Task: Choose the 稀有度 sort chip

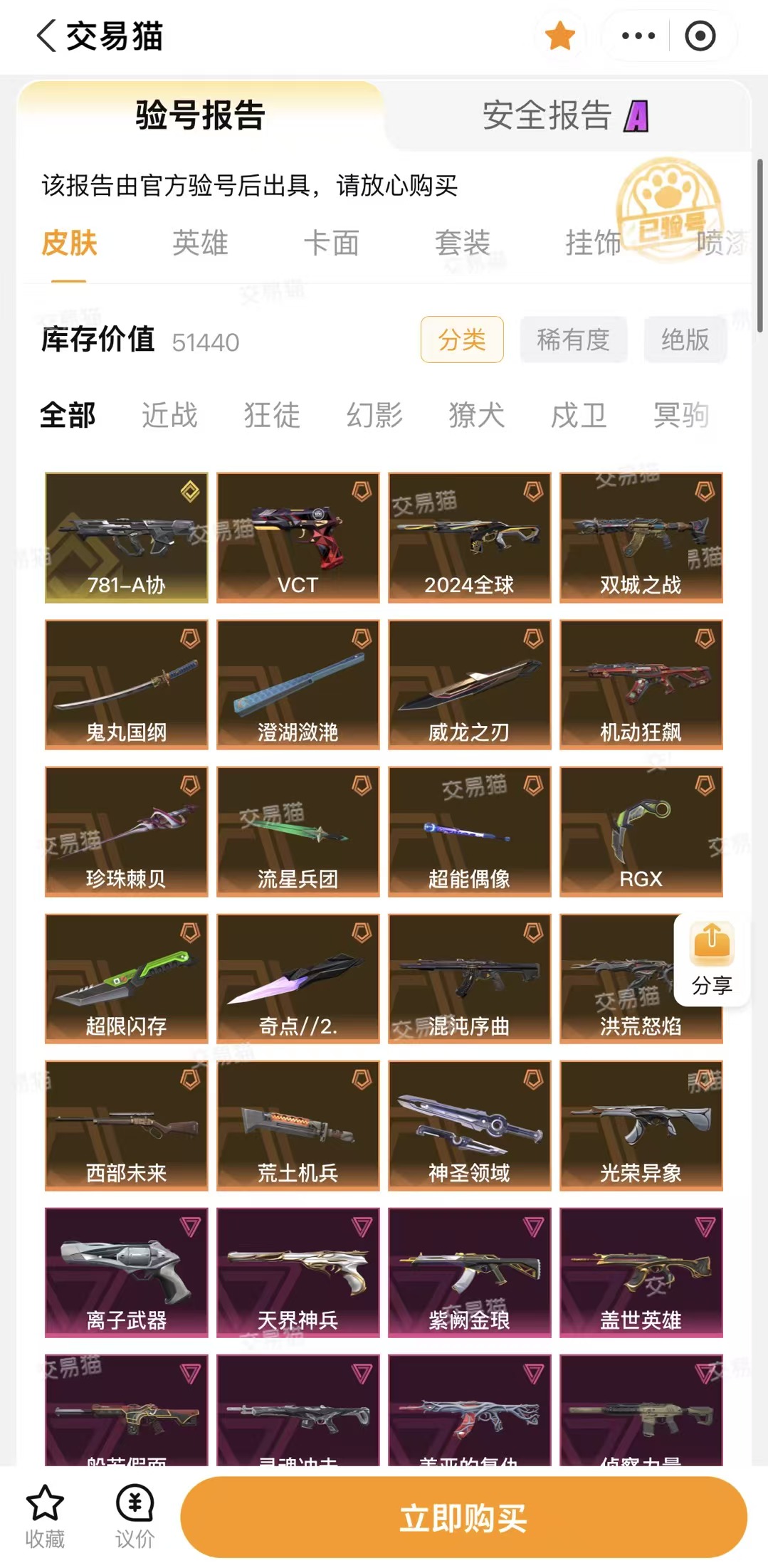Action: click(x=574, y=340)
